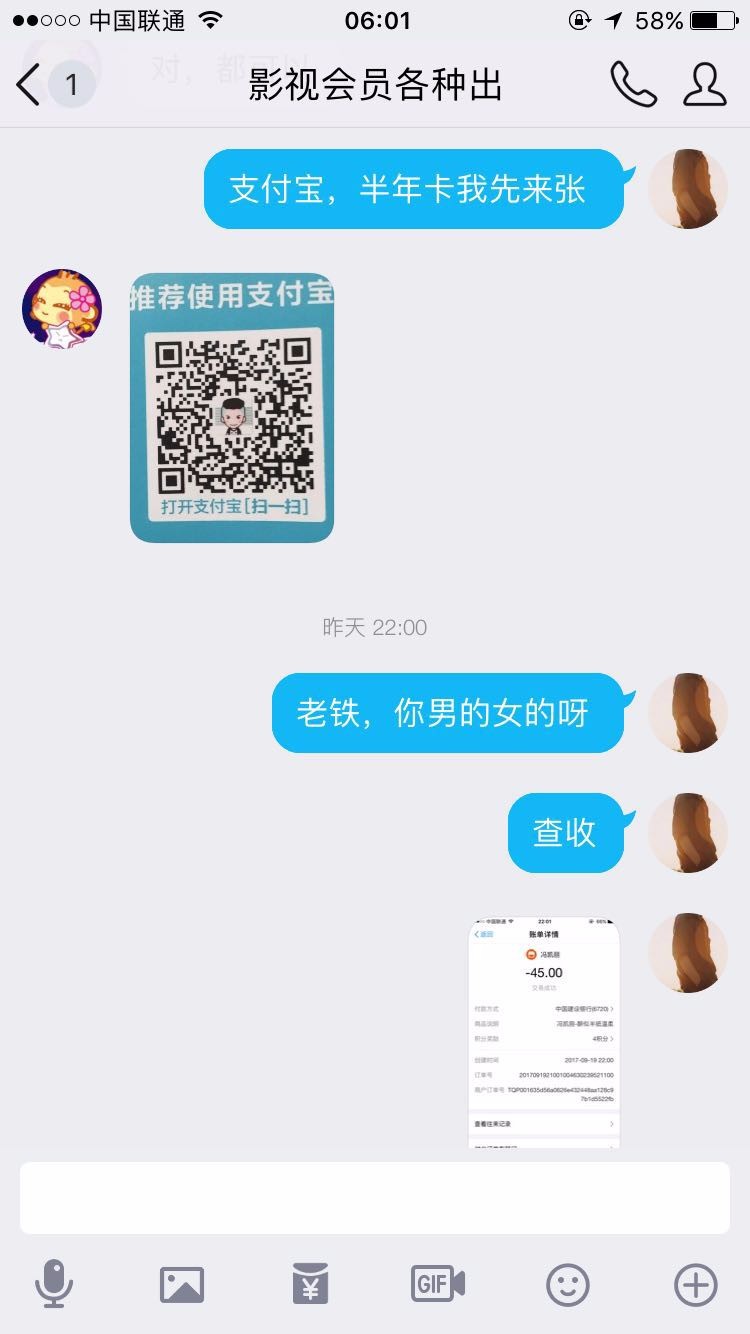Tap the sender's cartoon avatar
The image size is (750, 1334).
(62, 308)
